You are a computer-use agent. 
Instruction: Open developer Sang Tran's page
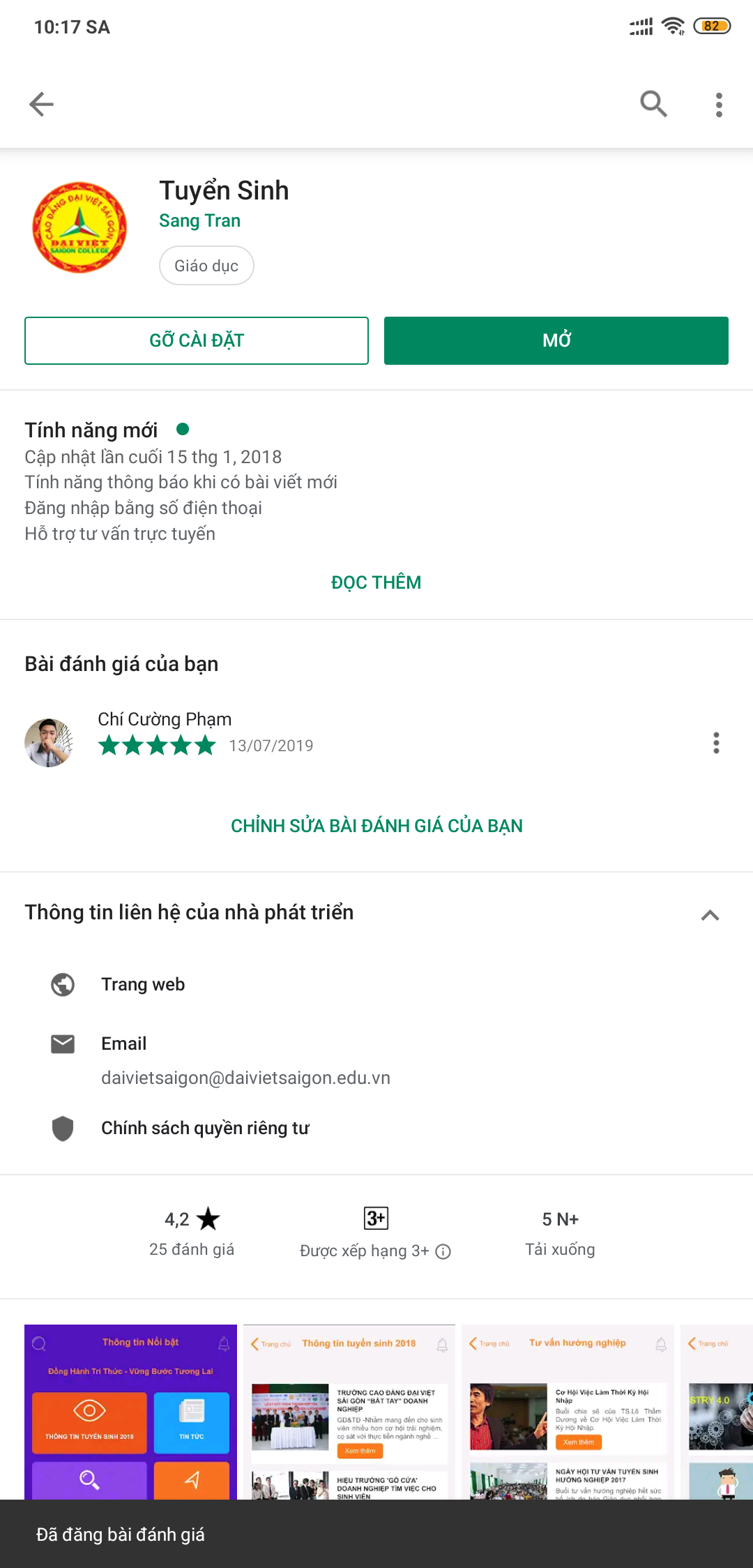pyautogui.click(x=199, y=220)
